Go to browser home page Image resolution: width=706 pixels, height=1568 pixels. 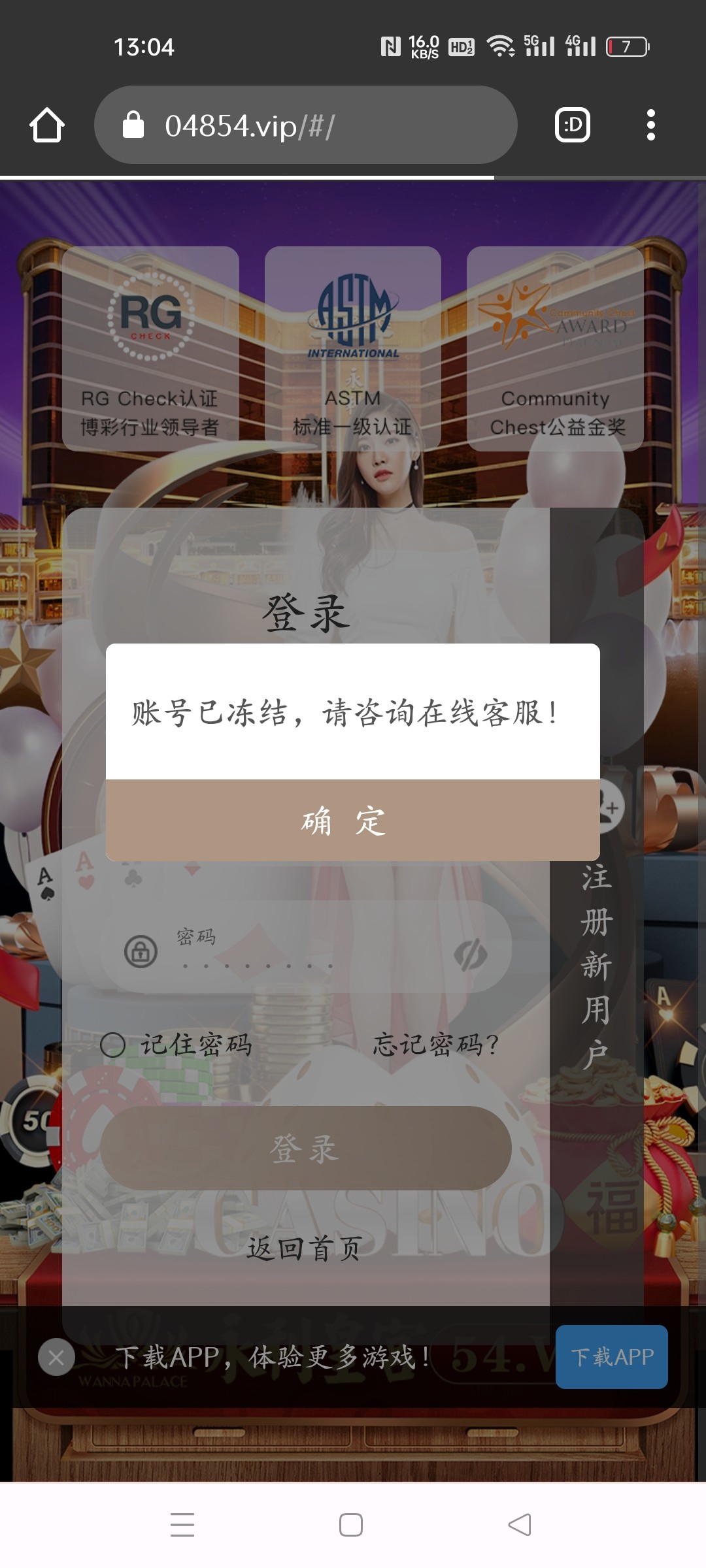pyautogui.click(x=47, y=125)
